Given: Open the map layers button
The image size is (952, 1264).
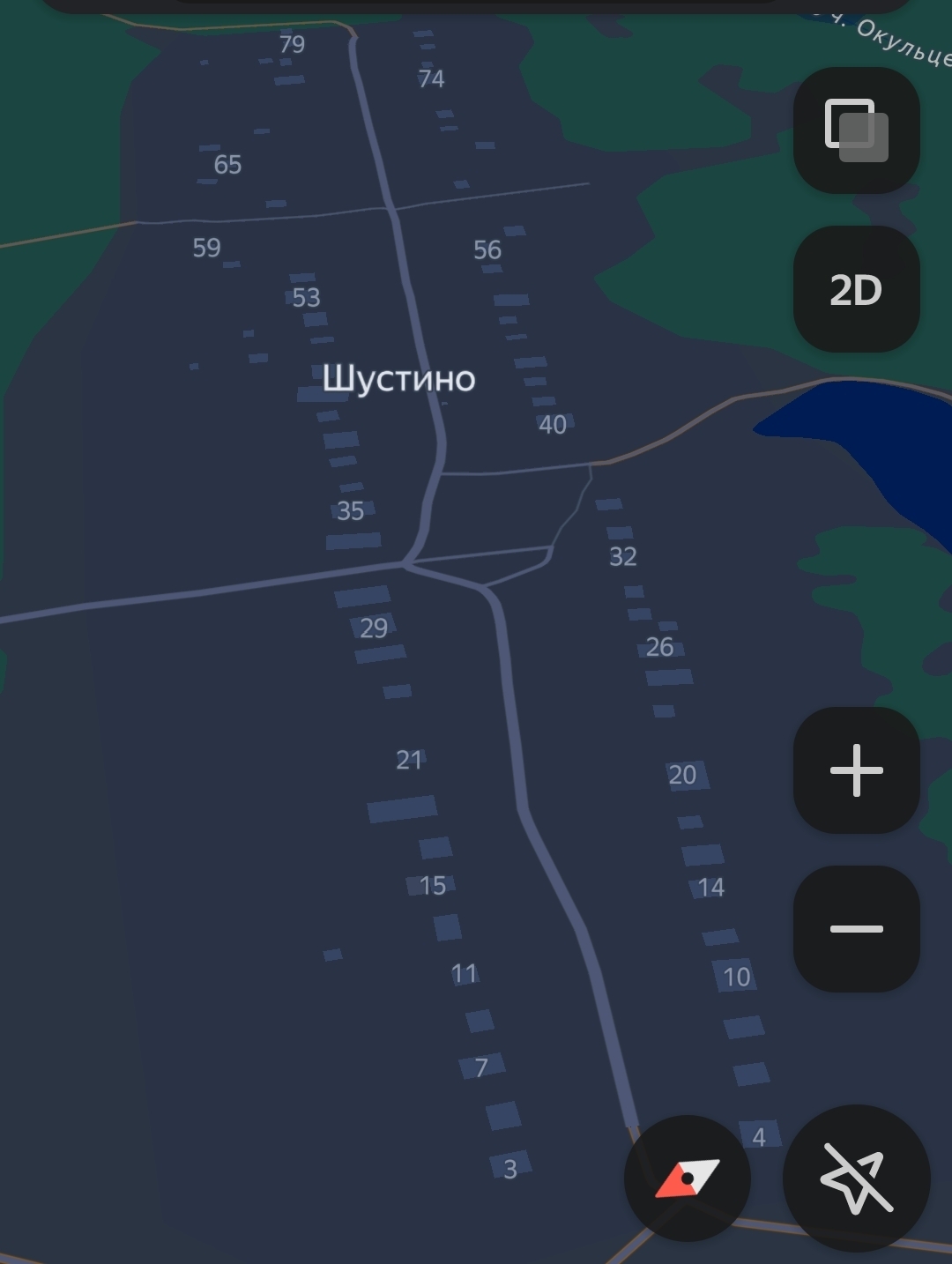Looking at the screenshot, I should pyautogui.click(x=856, y=130).
